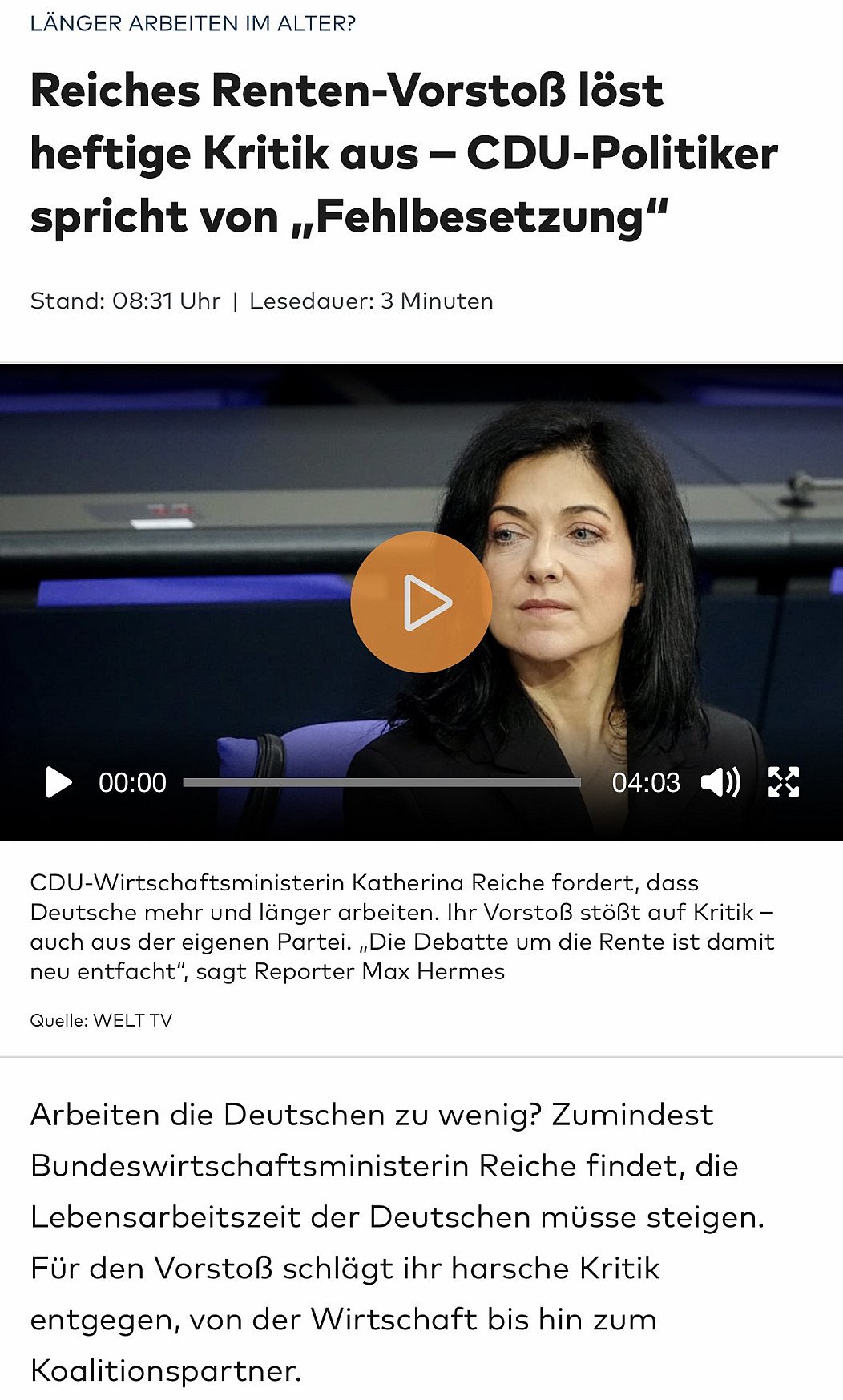This screenshot has height=1400, width=843.
Task: Start the video with the orange play button
Action: [421, 602]
